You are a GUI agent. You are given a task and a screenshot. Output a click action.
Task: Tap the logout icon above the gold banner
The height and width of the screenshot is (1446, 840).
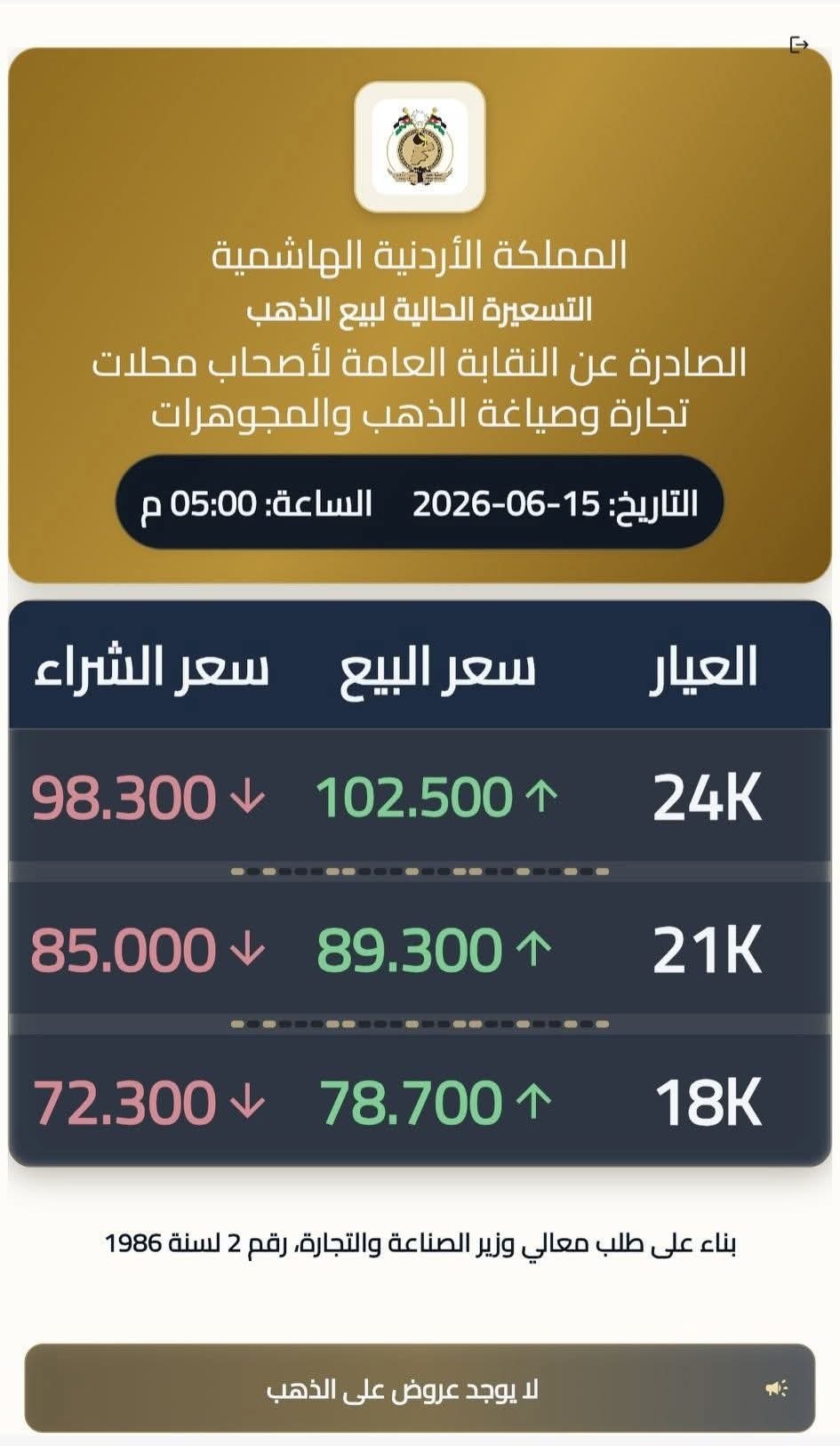(x=798, y=44)
